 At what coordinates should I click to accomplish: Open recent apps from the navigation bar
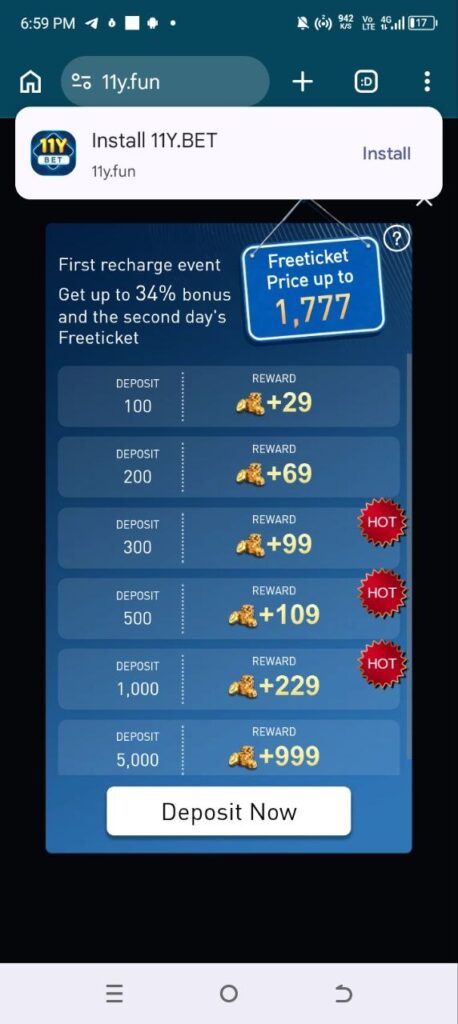click(x=114, y=993)
